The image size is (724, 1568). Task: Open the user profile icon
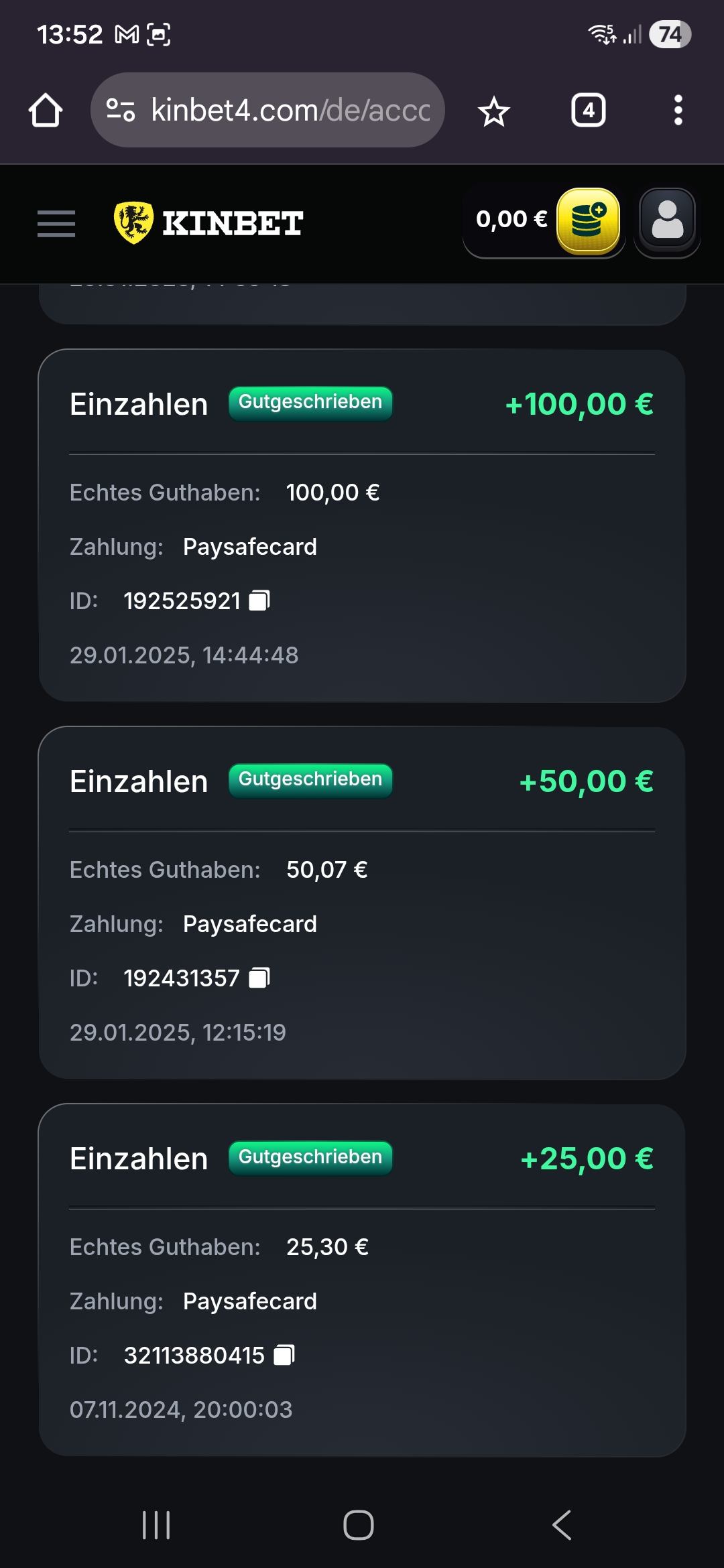[667, 220]
